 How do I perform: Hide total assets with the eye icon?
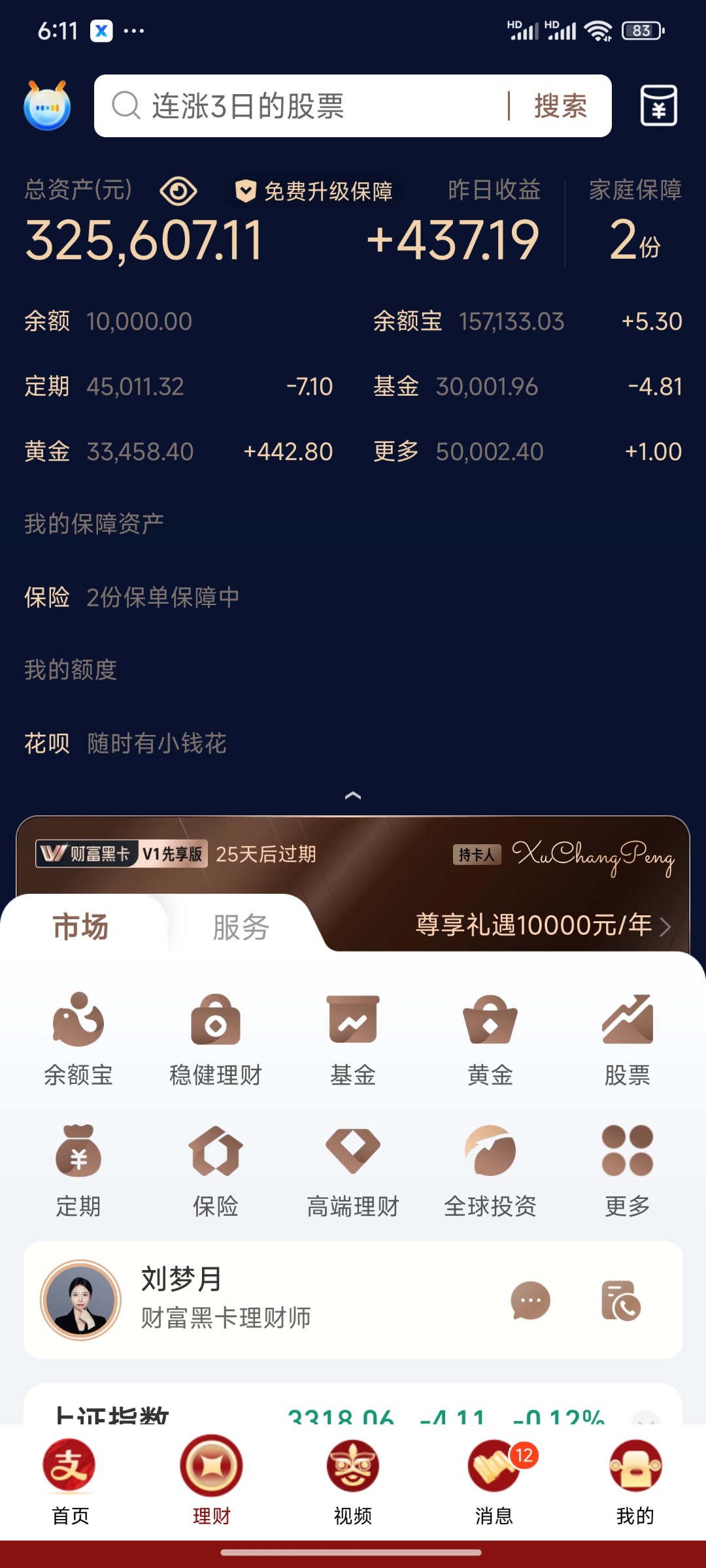[x=178, y=191]
